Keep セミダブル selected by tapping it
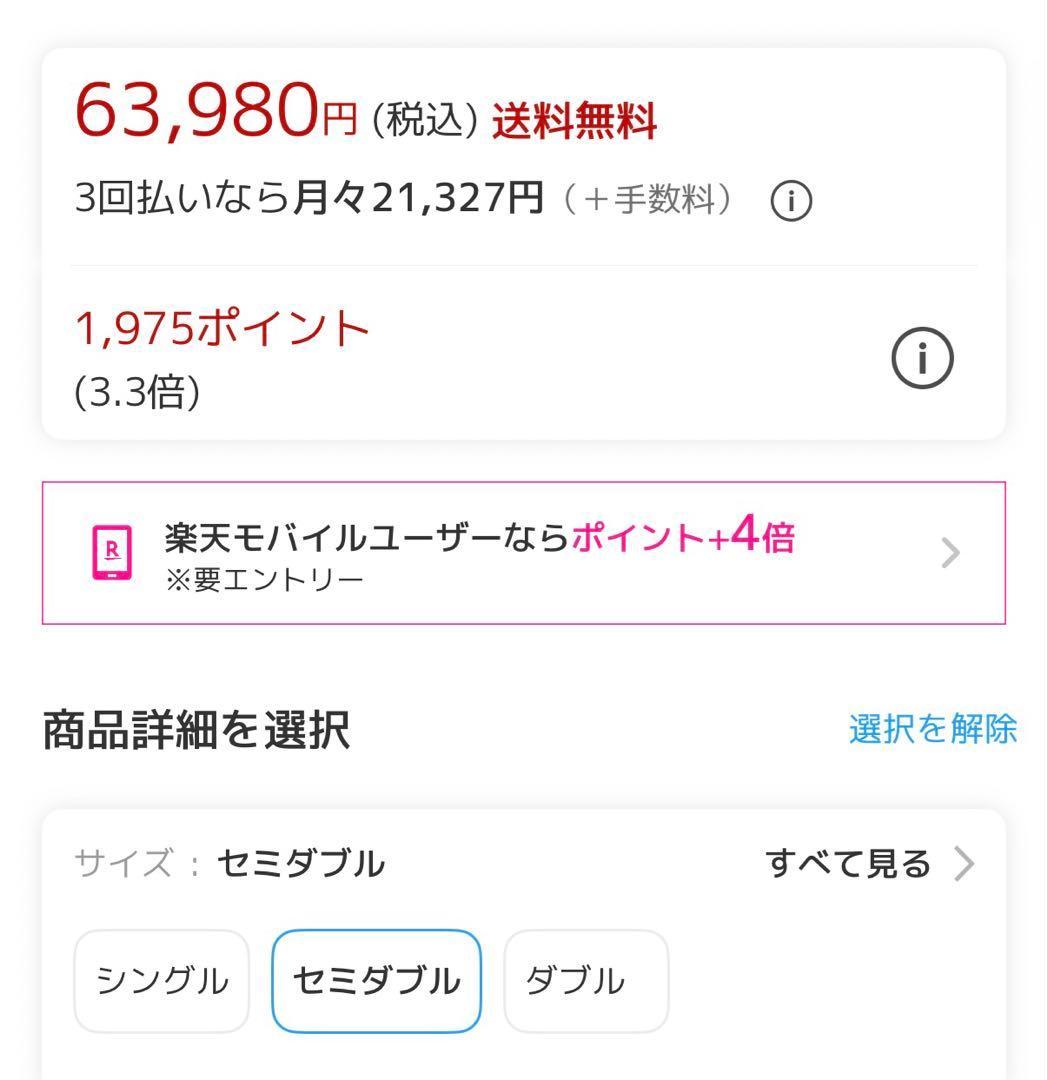Viewport: 1048px width, 1080px height. [x=375, y=980]
